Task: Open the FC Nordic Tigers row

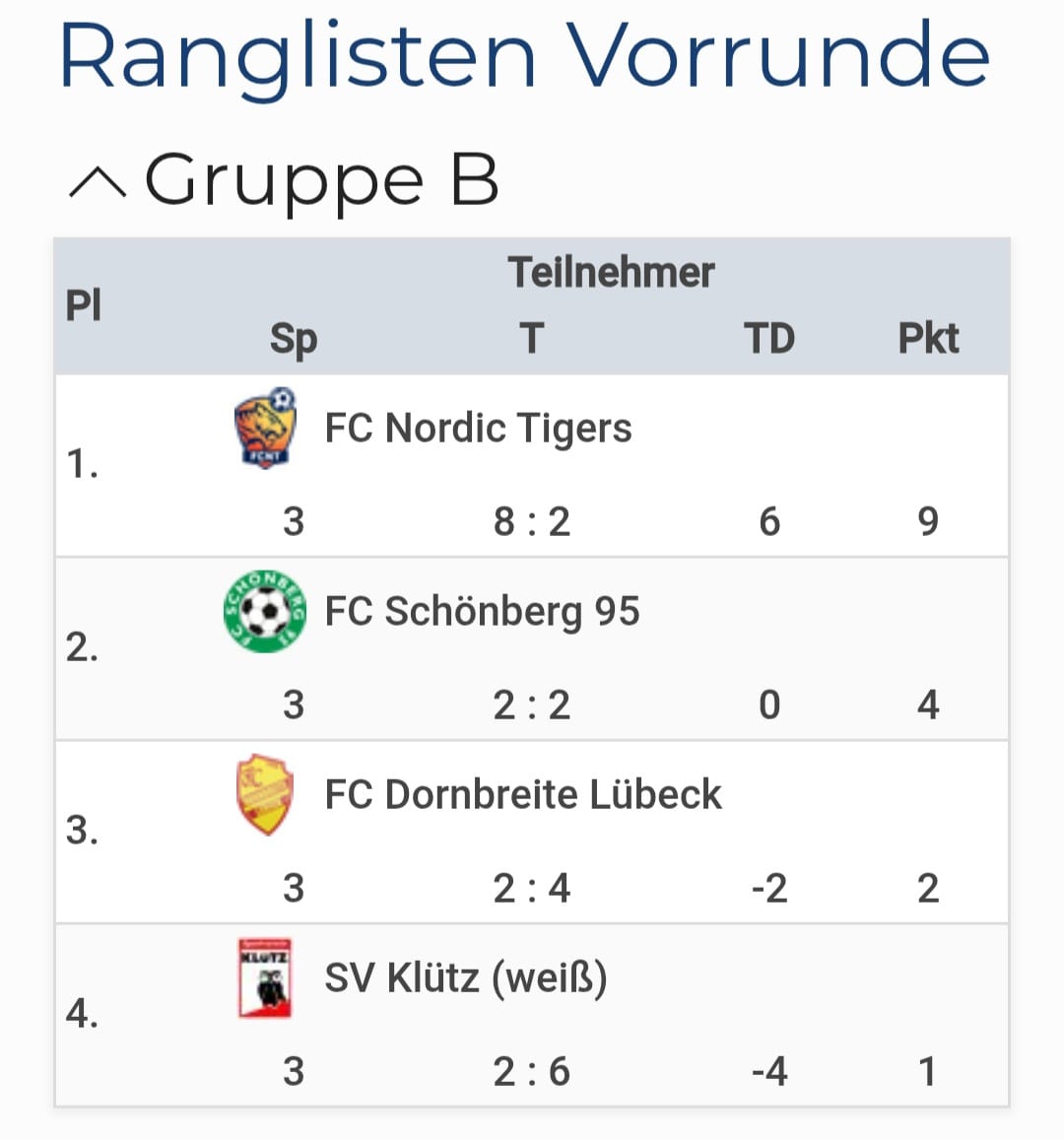Action: click(x=532, y=466)
